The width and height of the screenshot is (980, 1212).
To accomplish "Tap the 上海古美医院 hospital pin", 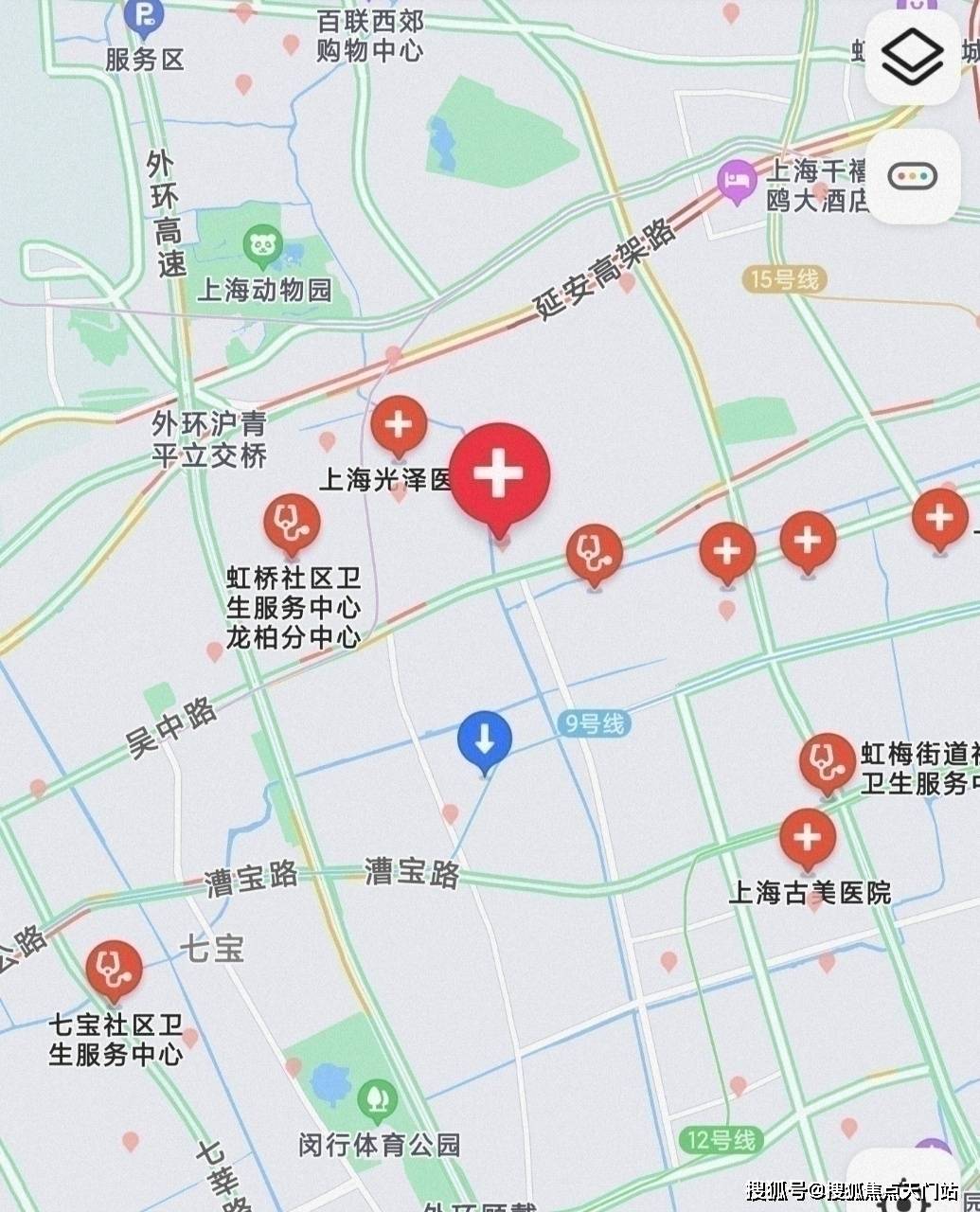I will point(808,838).
